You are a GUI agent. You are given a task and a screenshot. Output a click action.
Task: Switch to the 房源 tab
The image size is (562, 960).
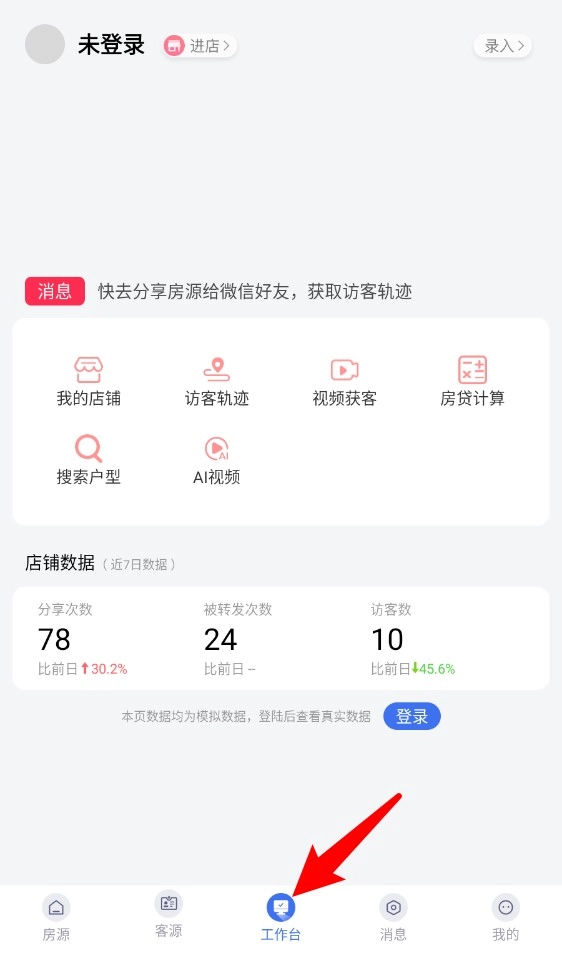pos(56,918)
